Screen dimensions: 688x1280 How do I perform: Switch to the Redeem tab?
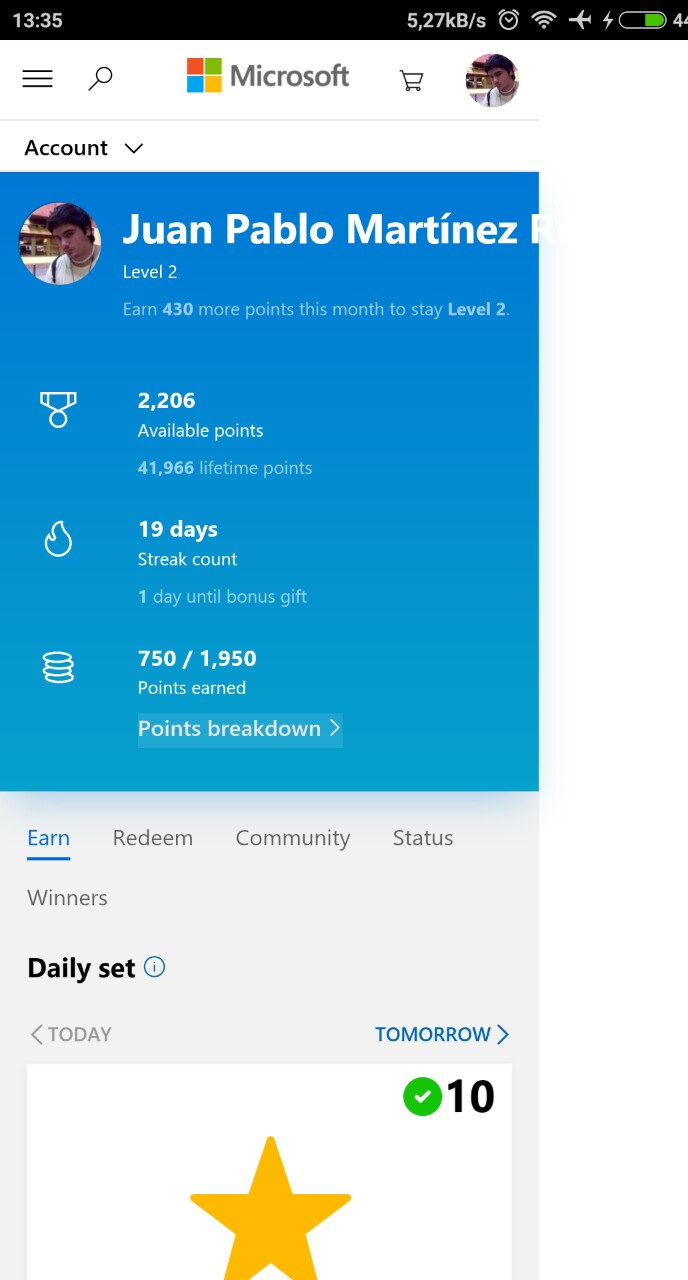(153, 838)
